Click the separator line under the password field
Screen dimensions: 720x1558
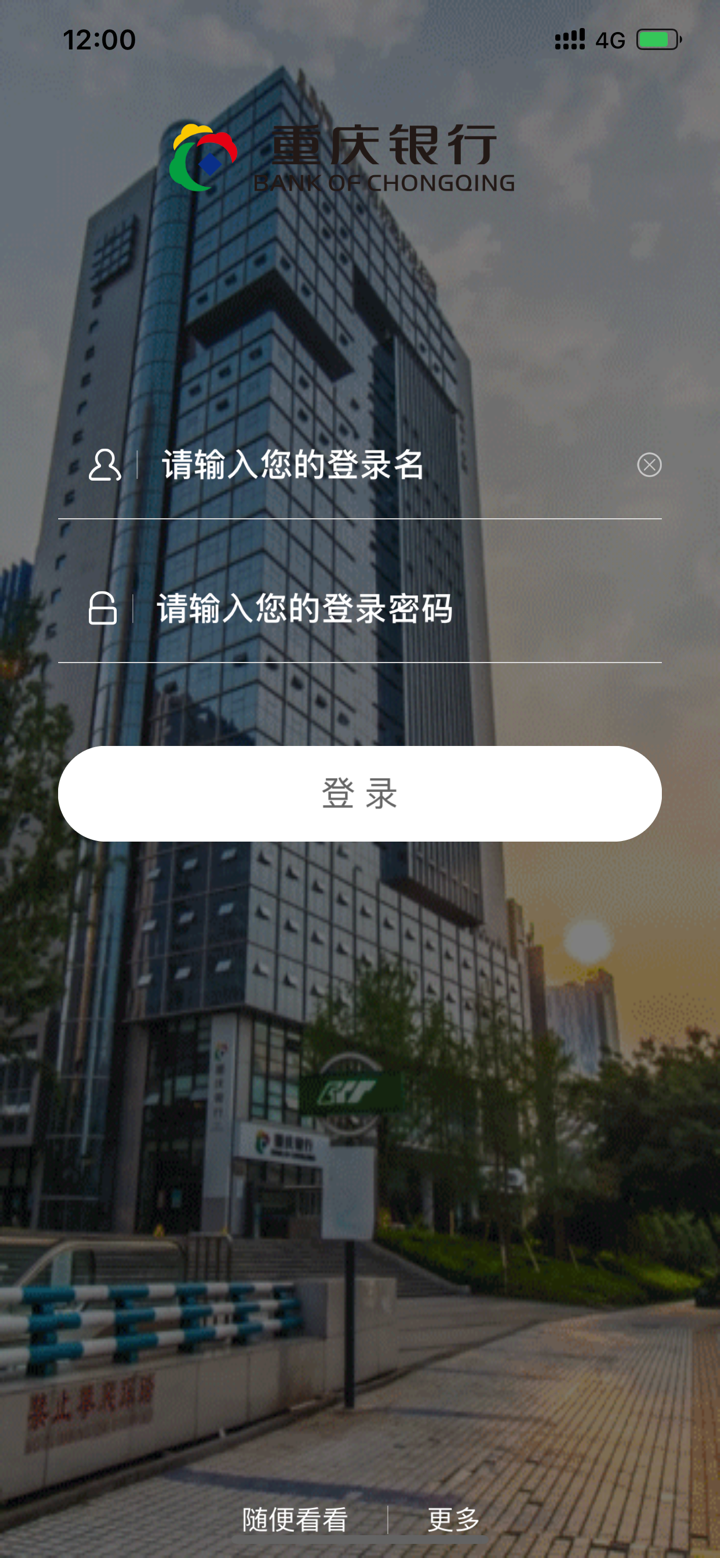pyautogui.click(x=360, y=663)
